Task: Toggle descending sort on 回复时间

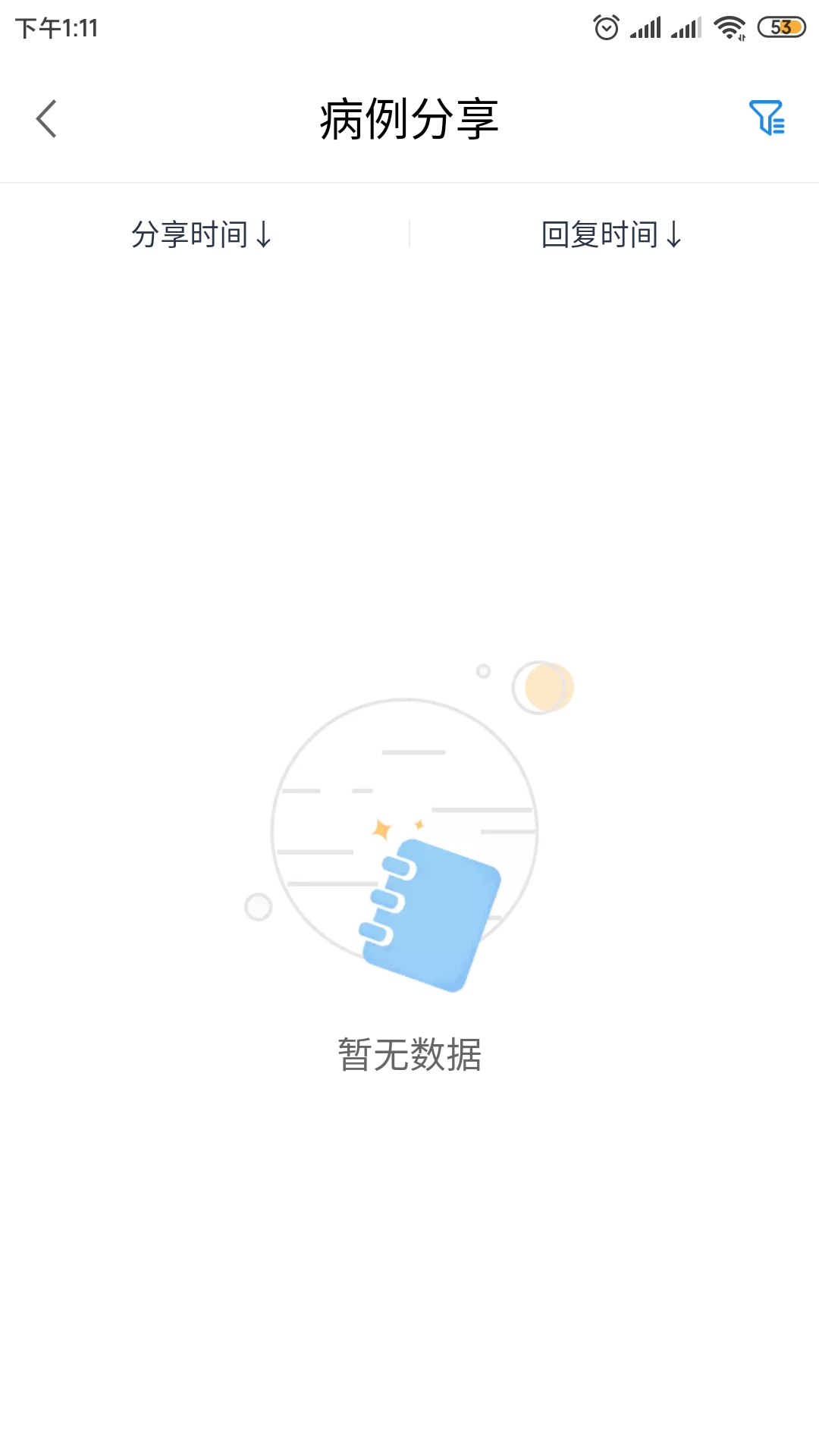Action: coord(611,234)
